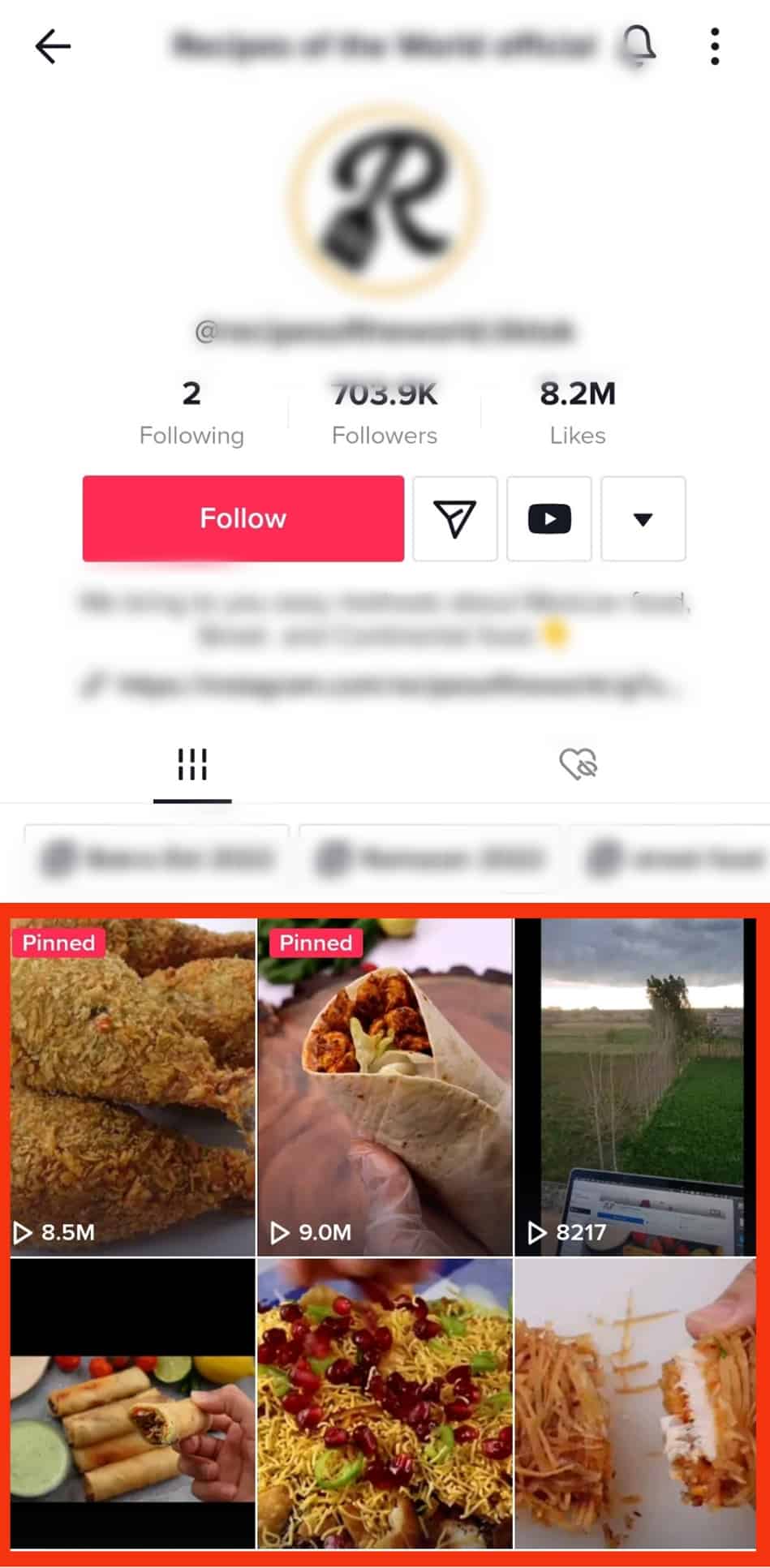Open the notifications bell
The height and width of the screenshot is (1568, 770).
pos(639,45)
